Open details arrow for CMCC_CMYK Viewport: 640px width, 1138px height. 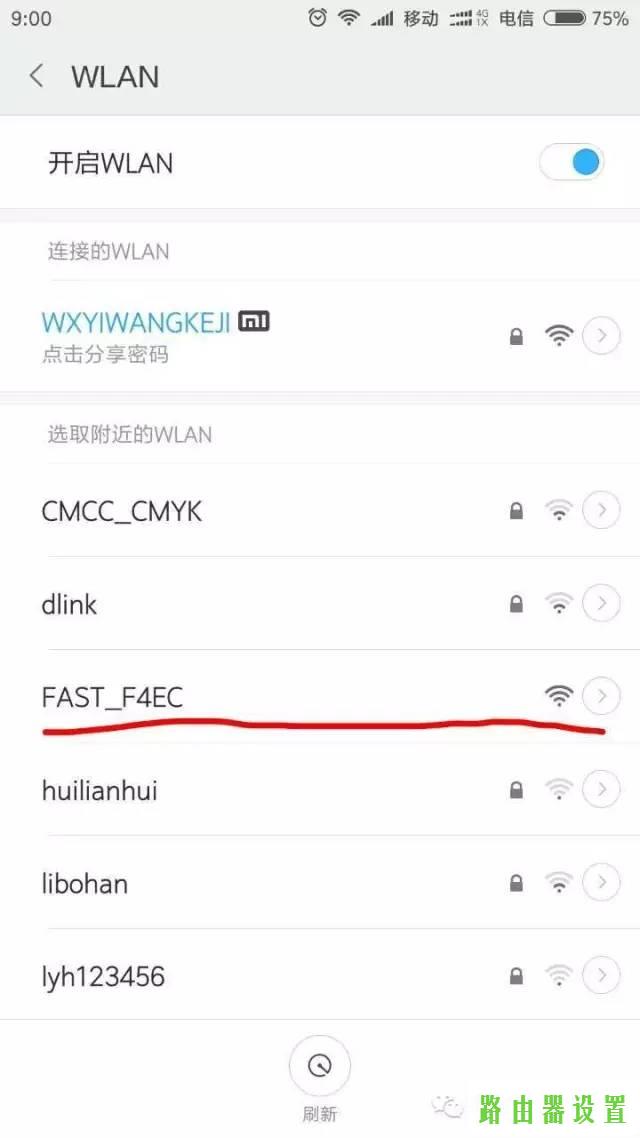[601, 511]
